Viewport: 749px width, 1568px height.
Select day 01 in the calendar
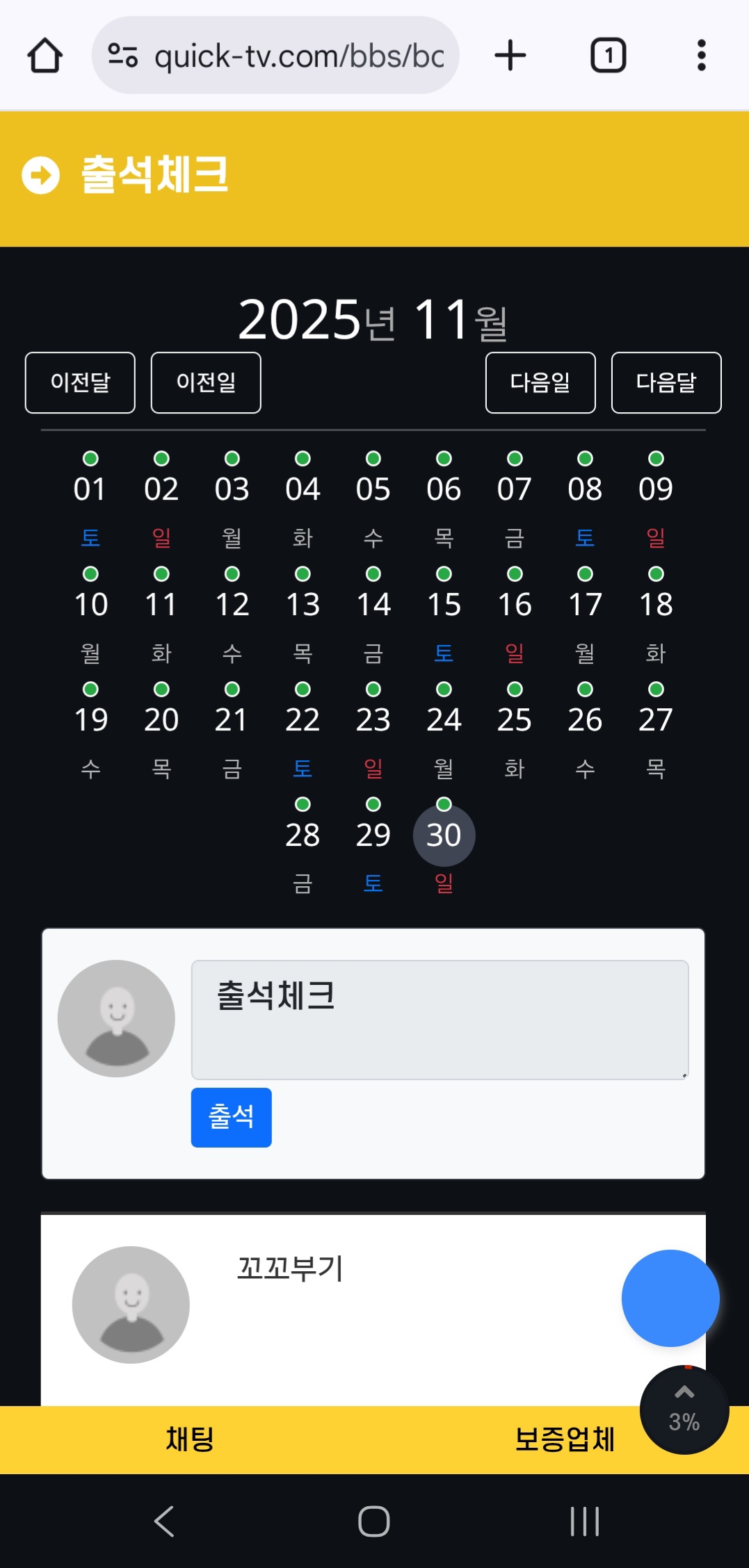90,489
